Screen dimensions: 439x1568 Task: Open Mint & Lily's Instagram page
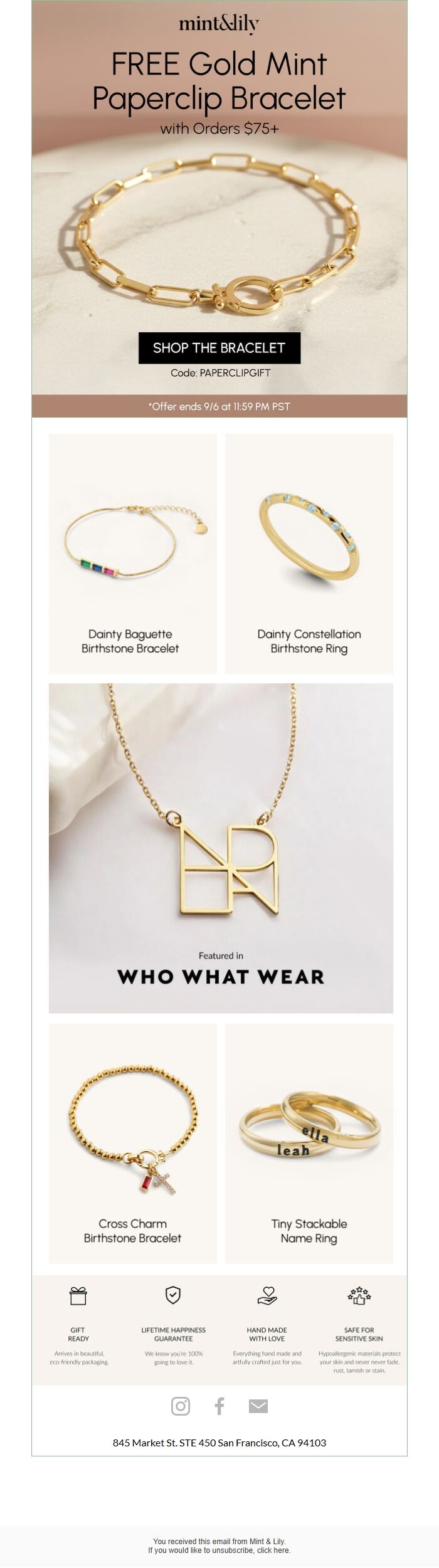click(181, 1406)
